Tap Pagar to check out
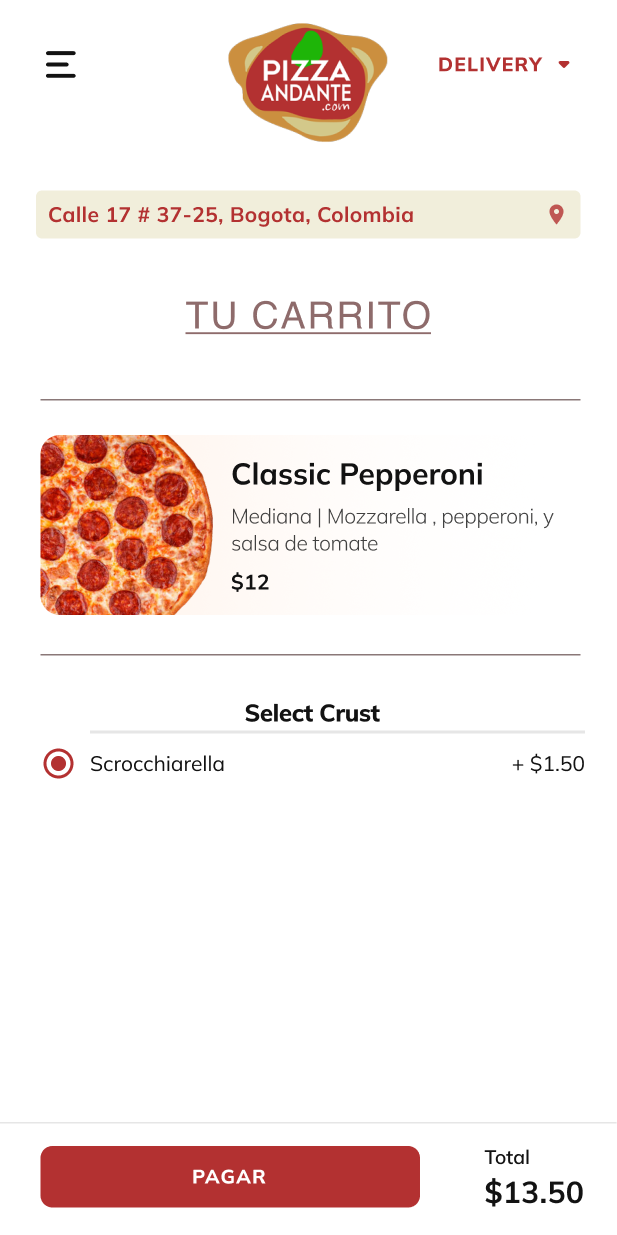The width and height of the screenshot is (617, 1235). (x=230, y=1177)
